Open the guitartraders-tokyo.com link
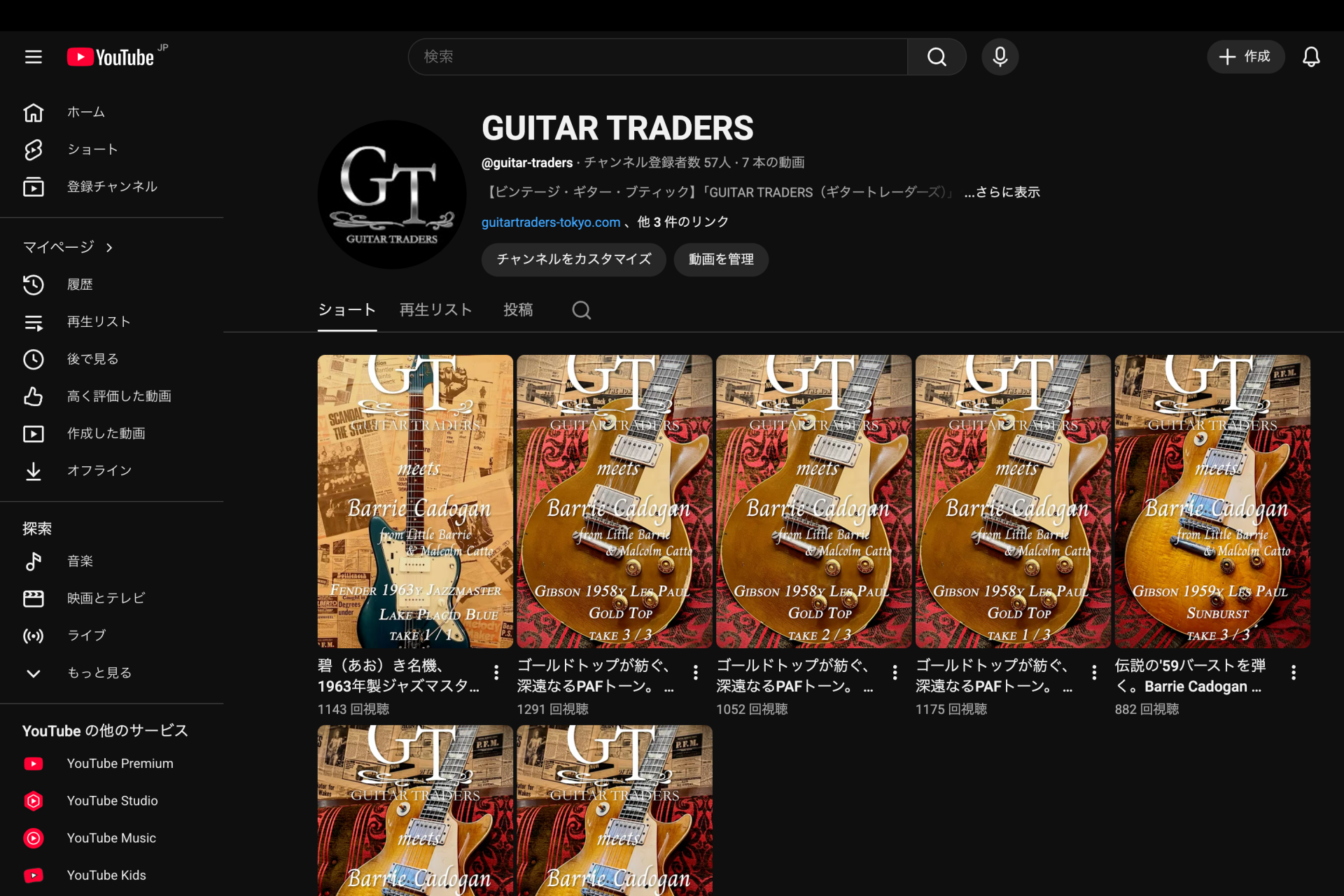The width and height of the screenshot is (1344, 896). pyautogui.click(x=550, y=223)
